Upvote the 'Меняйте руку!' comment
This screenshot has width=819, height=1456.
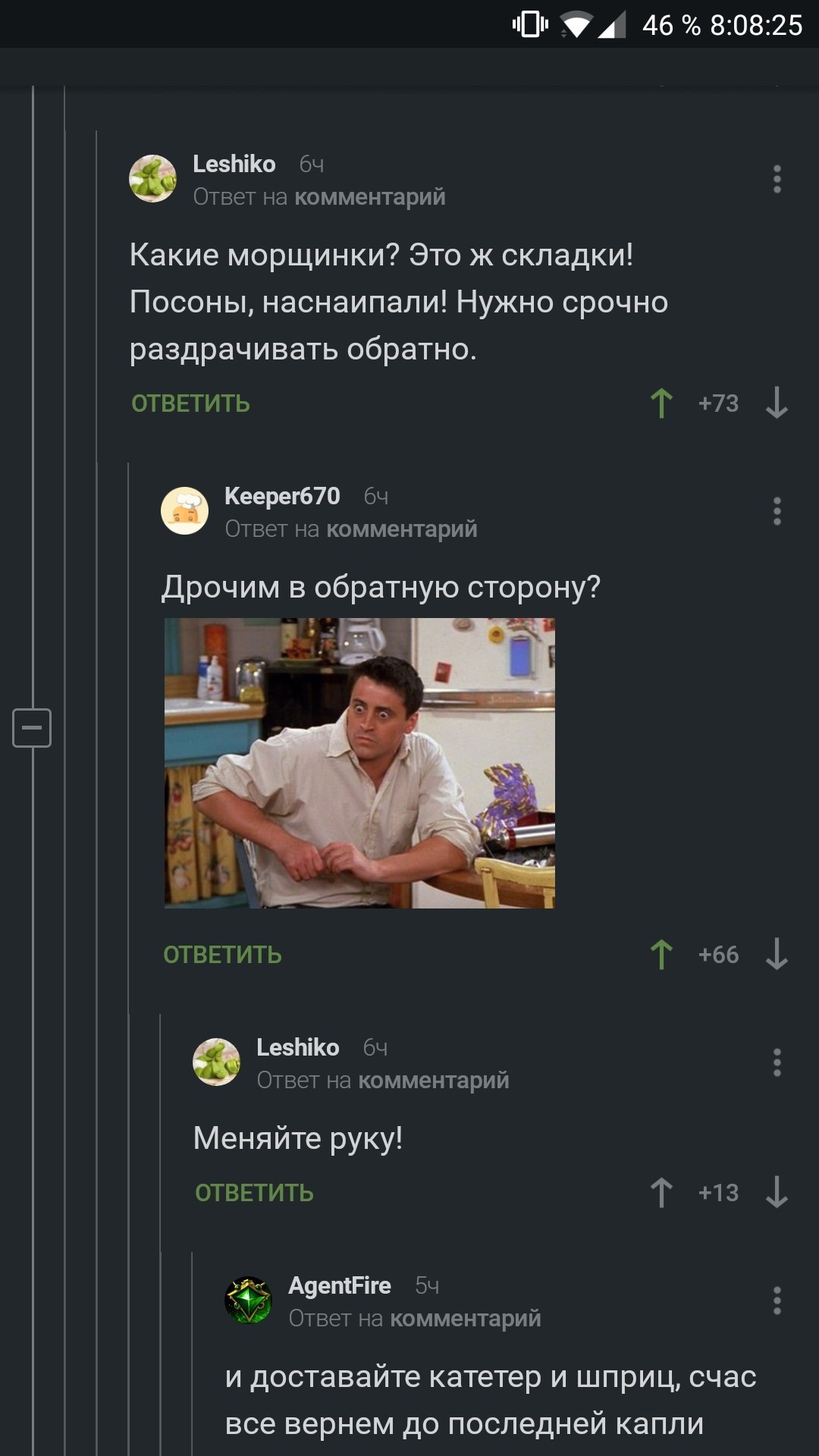coord(661,1193)
